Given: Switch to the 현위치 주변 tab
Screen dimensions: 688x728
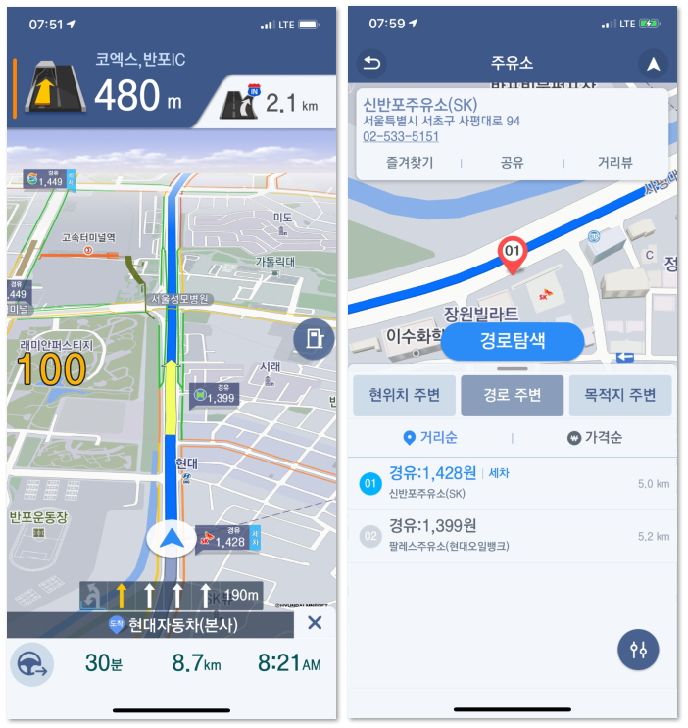Looking at the screenshot, I should coord(404,395).
